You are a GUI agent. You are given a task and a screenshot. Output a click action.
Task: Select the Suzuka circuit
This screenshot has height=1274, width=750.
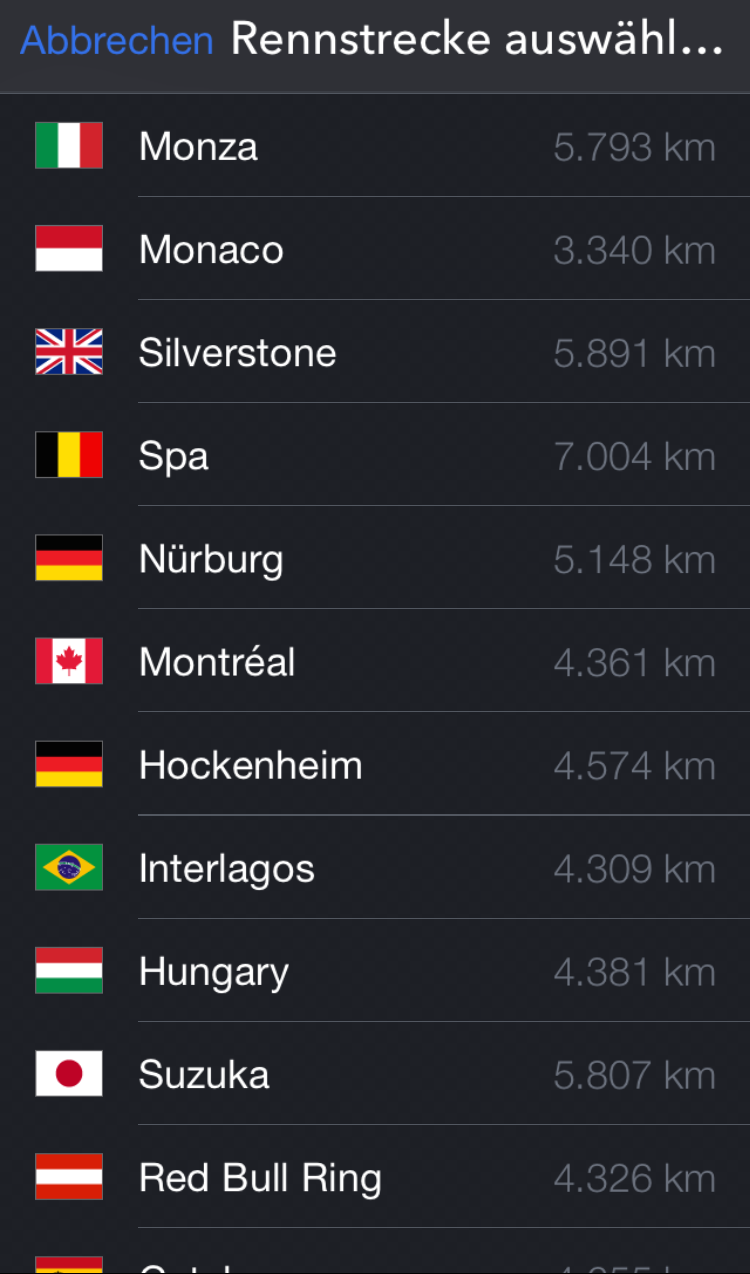375,1073
